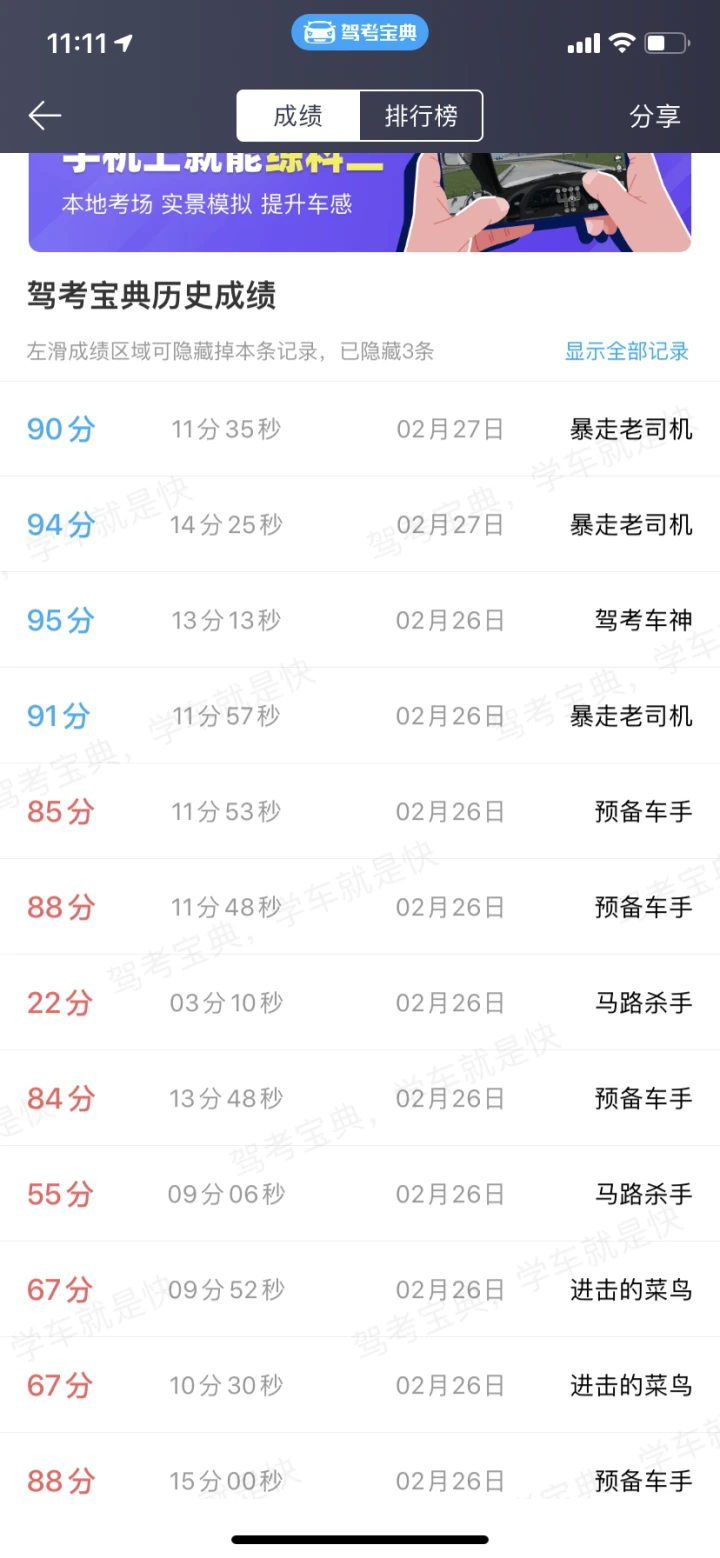Image resolution: width=720 pixels, height=1558 pixels.
Task: Return to 驾考宝典 via top pill
Action: (360, 33)
